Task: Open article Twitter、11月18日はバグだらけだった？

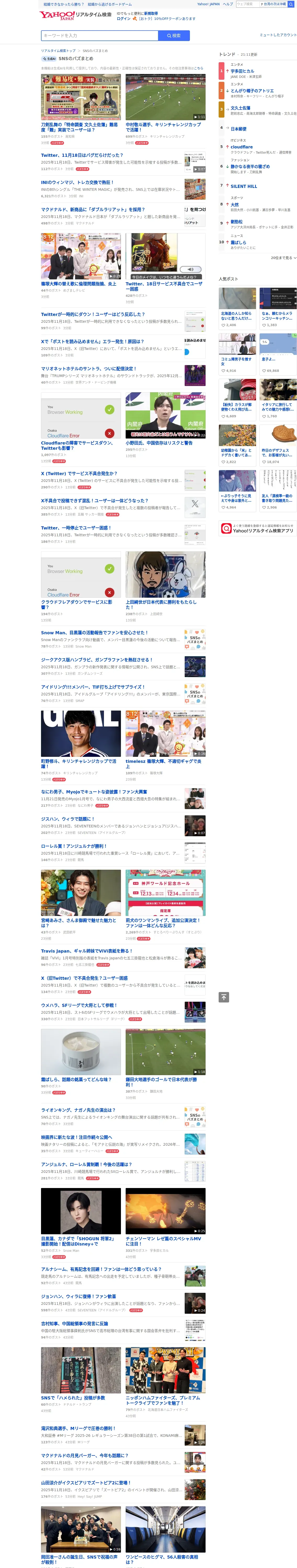Action: click(x=81, y=155)
